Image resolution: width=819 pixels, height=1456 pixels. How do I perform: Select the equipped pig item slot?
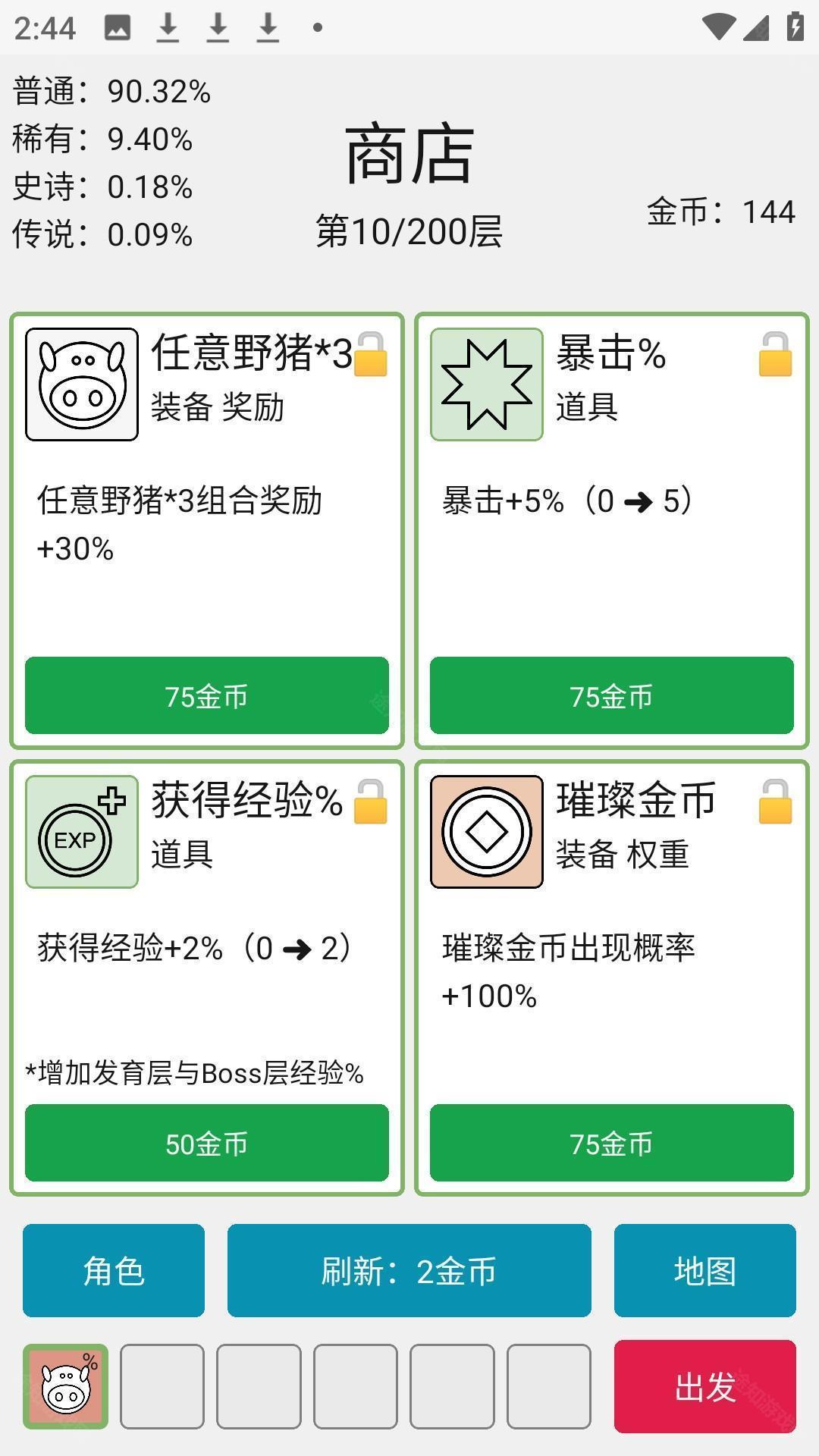coord(66,1386)
